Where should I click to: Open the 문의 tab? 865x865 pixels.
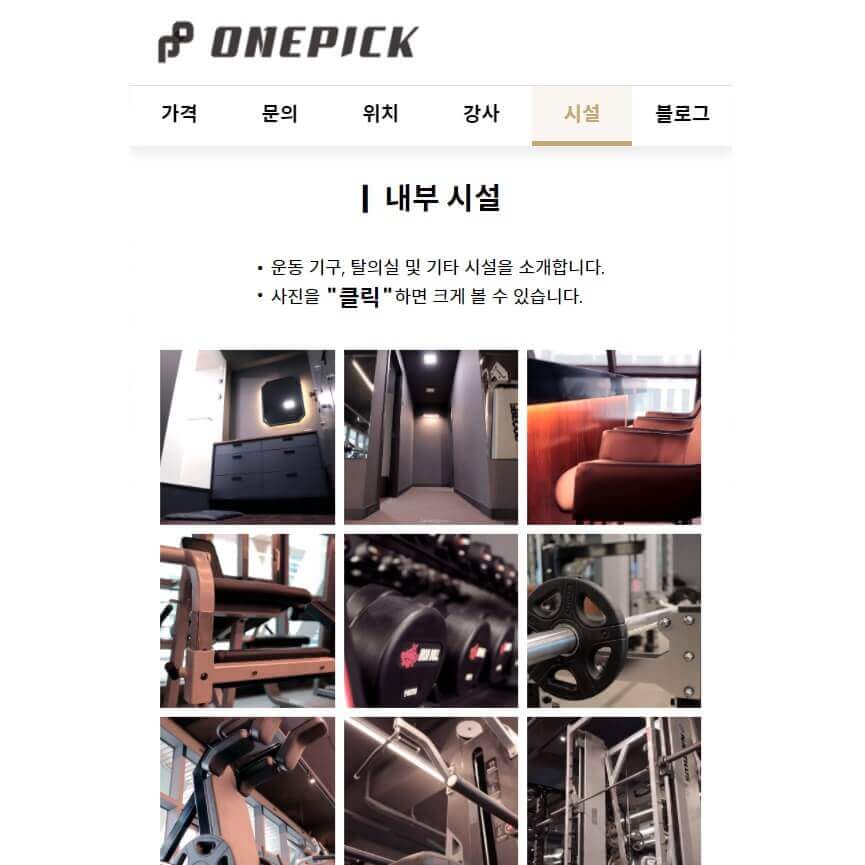pos(280,114)
